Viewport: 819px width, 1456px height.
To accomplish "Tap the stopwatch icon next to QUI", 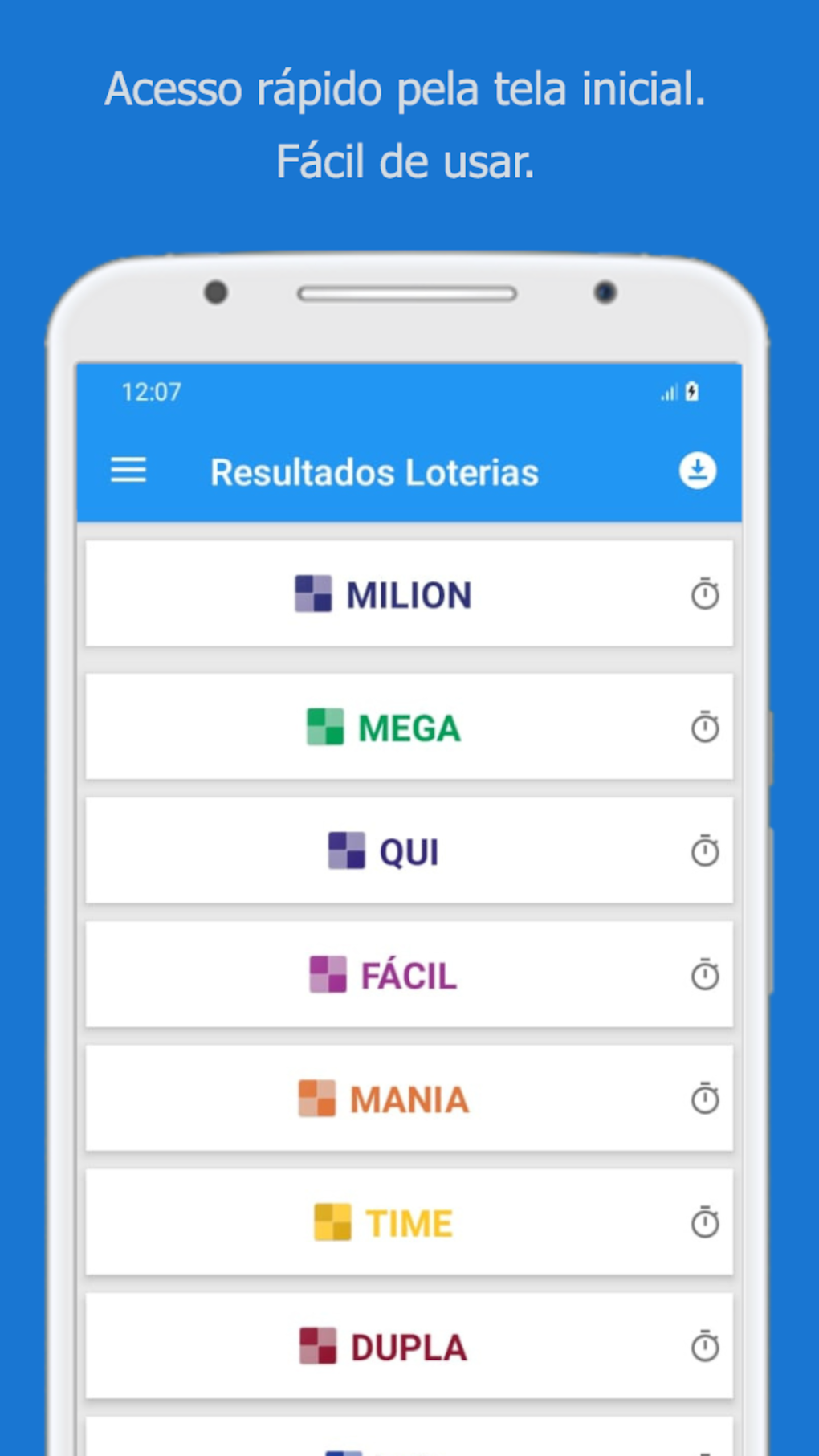I will coord(706,850).
